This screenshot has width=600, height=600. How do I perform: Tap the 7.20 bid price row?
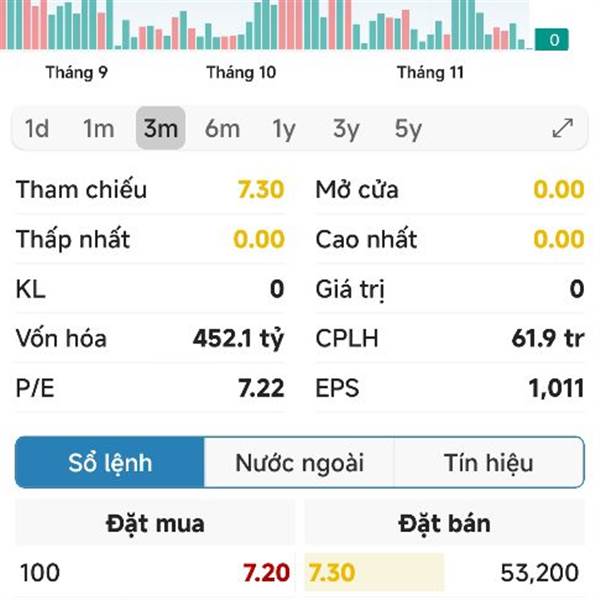(155, 573)
